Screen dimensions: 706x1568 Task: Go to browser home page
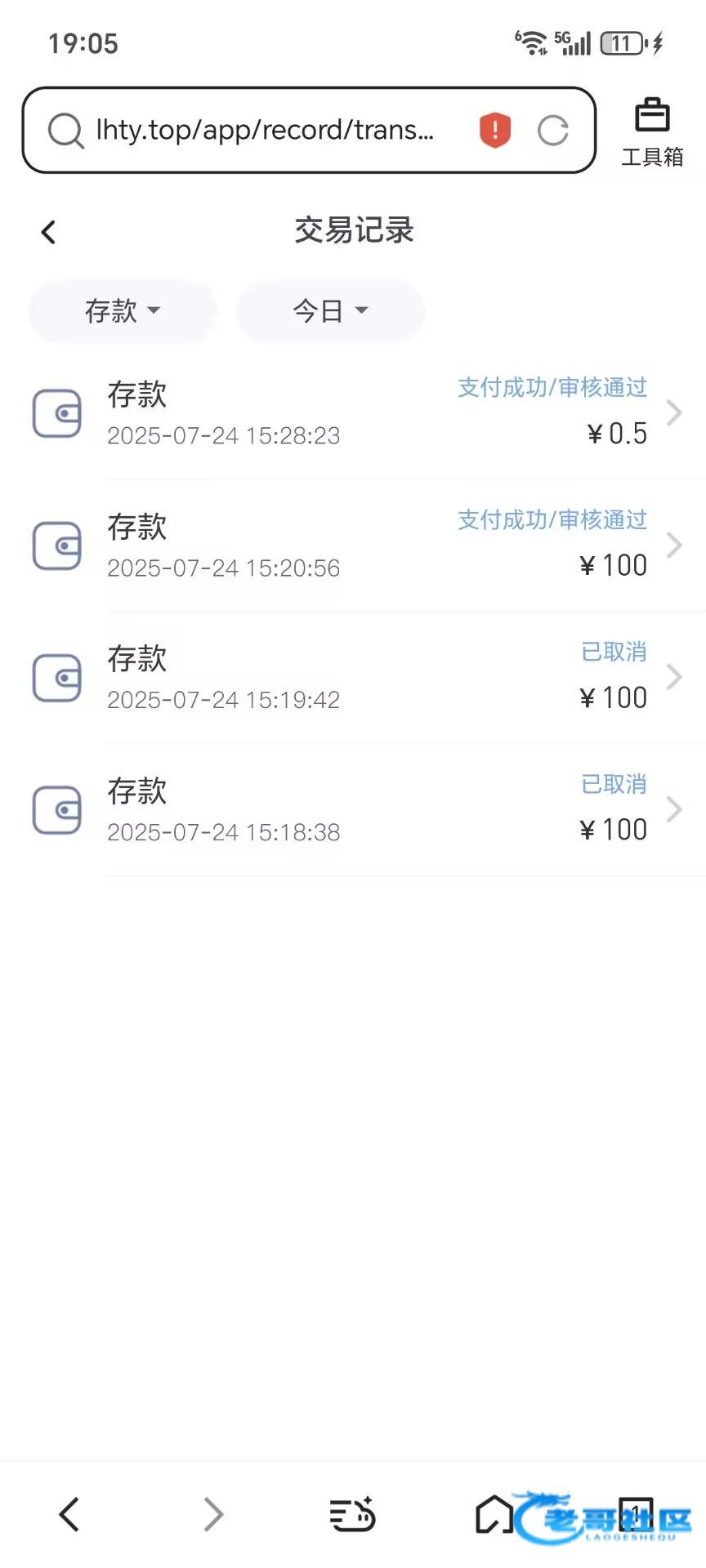[x=494, y=1514]
